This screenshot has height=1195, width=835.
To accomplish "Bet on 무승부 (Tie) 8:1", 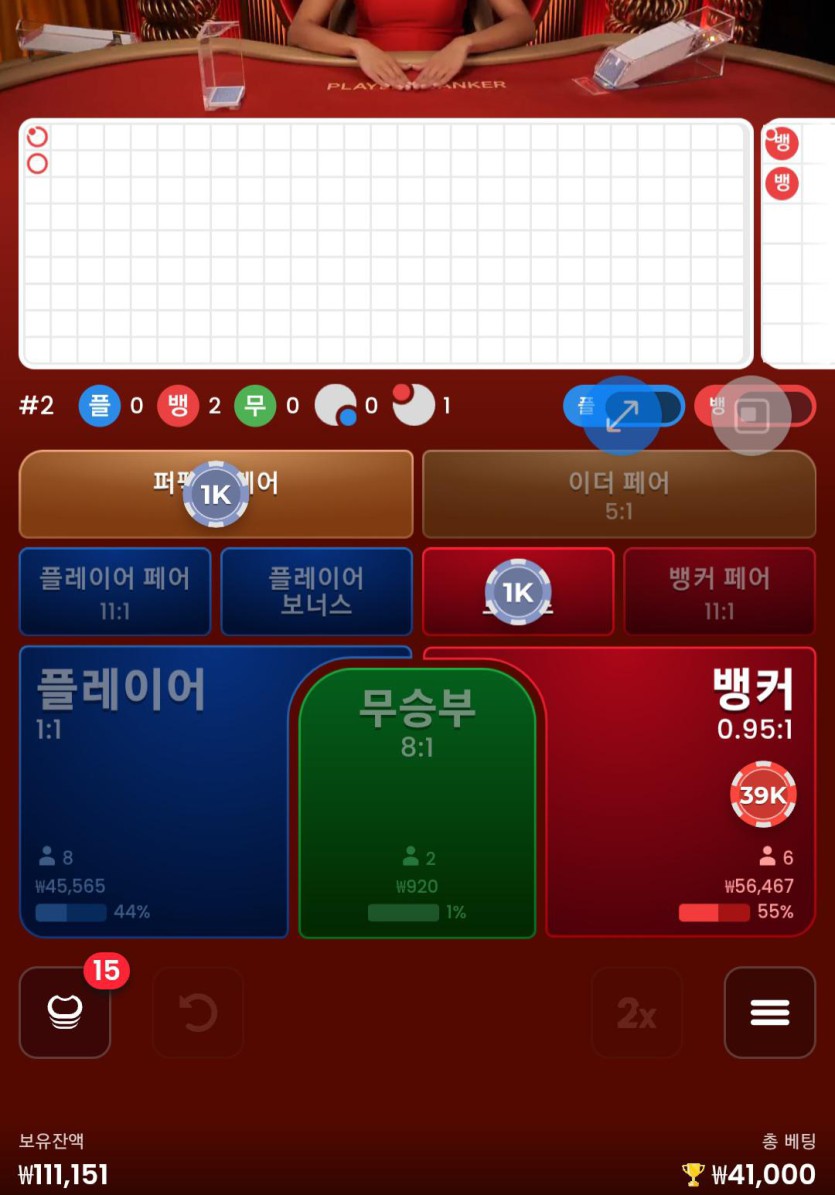I will point(417,800).
